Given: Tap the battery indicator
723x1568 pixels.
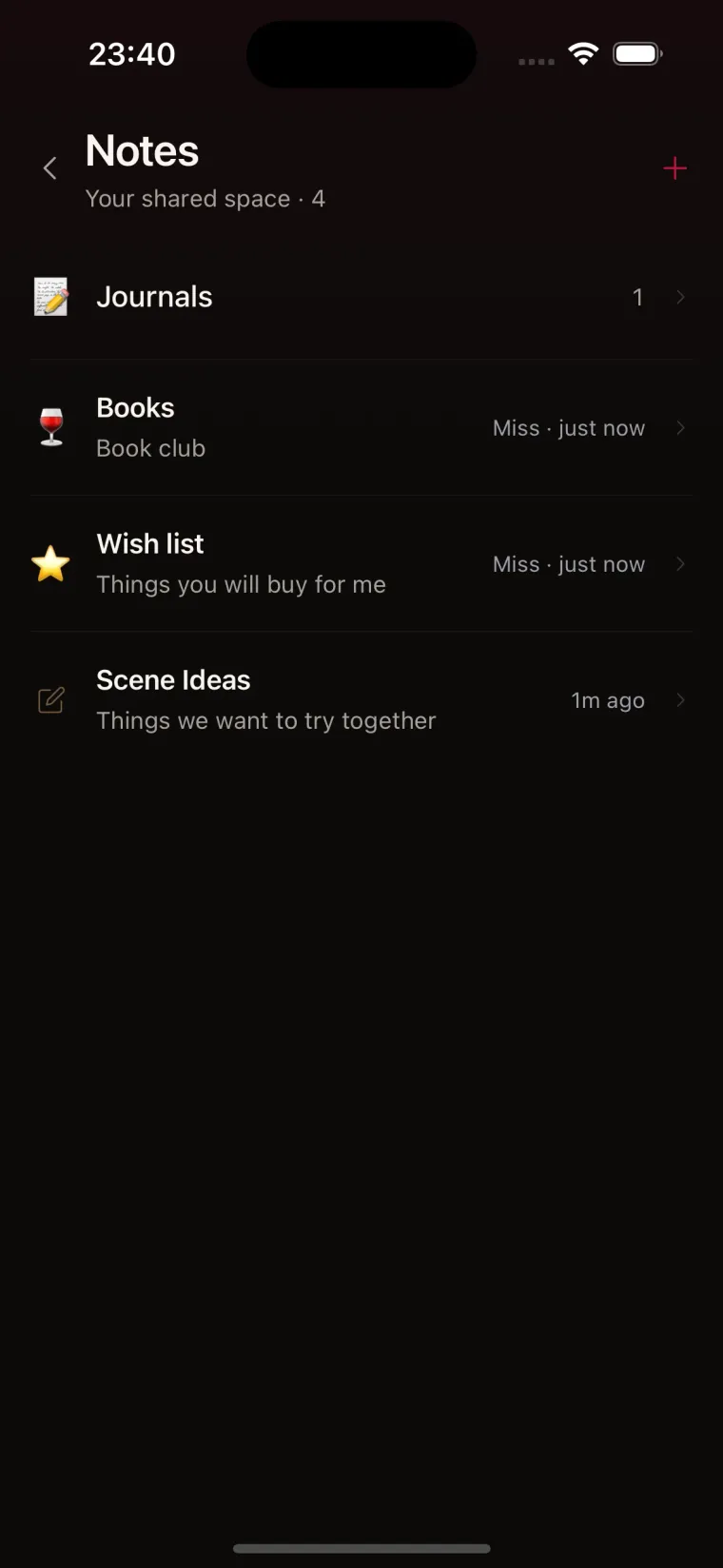Looking at the screenshot, I should coord(637,53).
